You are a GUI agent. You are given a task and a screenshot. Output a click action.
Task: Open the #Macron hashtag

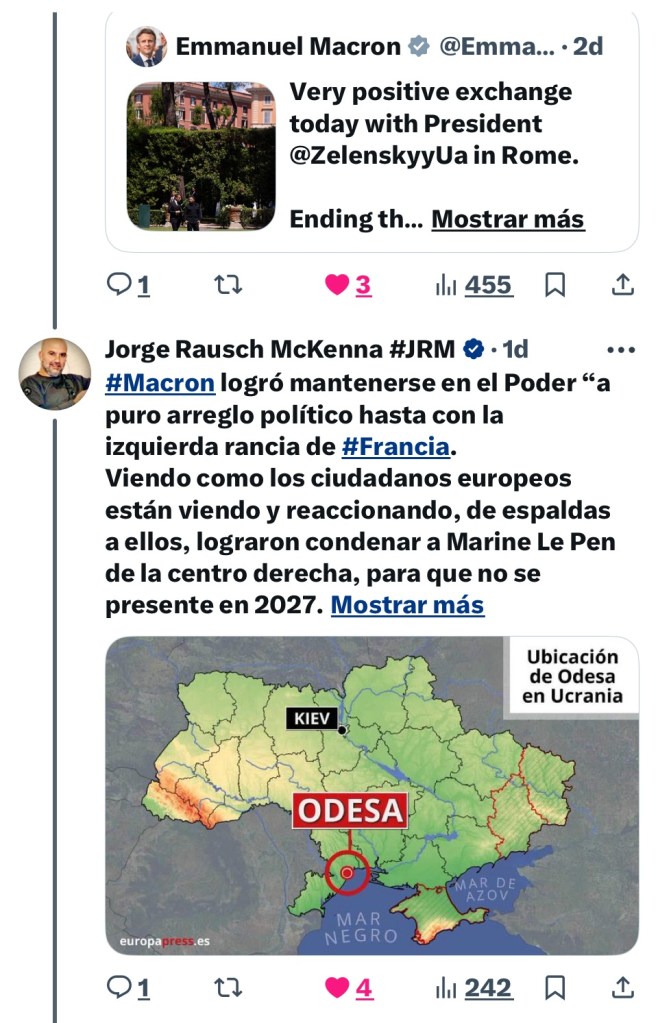(160, 383)
